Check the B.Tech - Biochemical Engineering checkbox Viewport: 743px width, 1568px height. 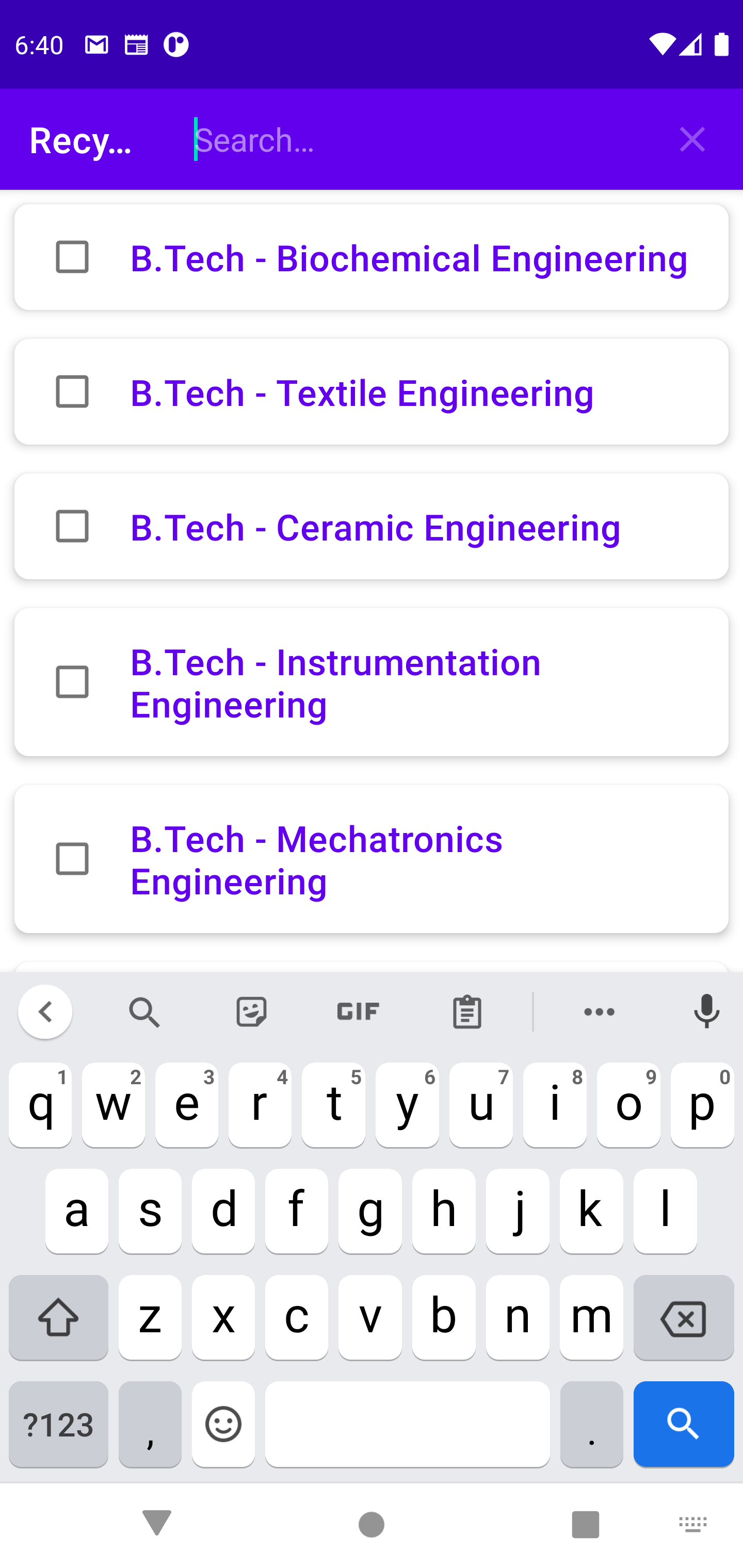(x=72, y=257)
